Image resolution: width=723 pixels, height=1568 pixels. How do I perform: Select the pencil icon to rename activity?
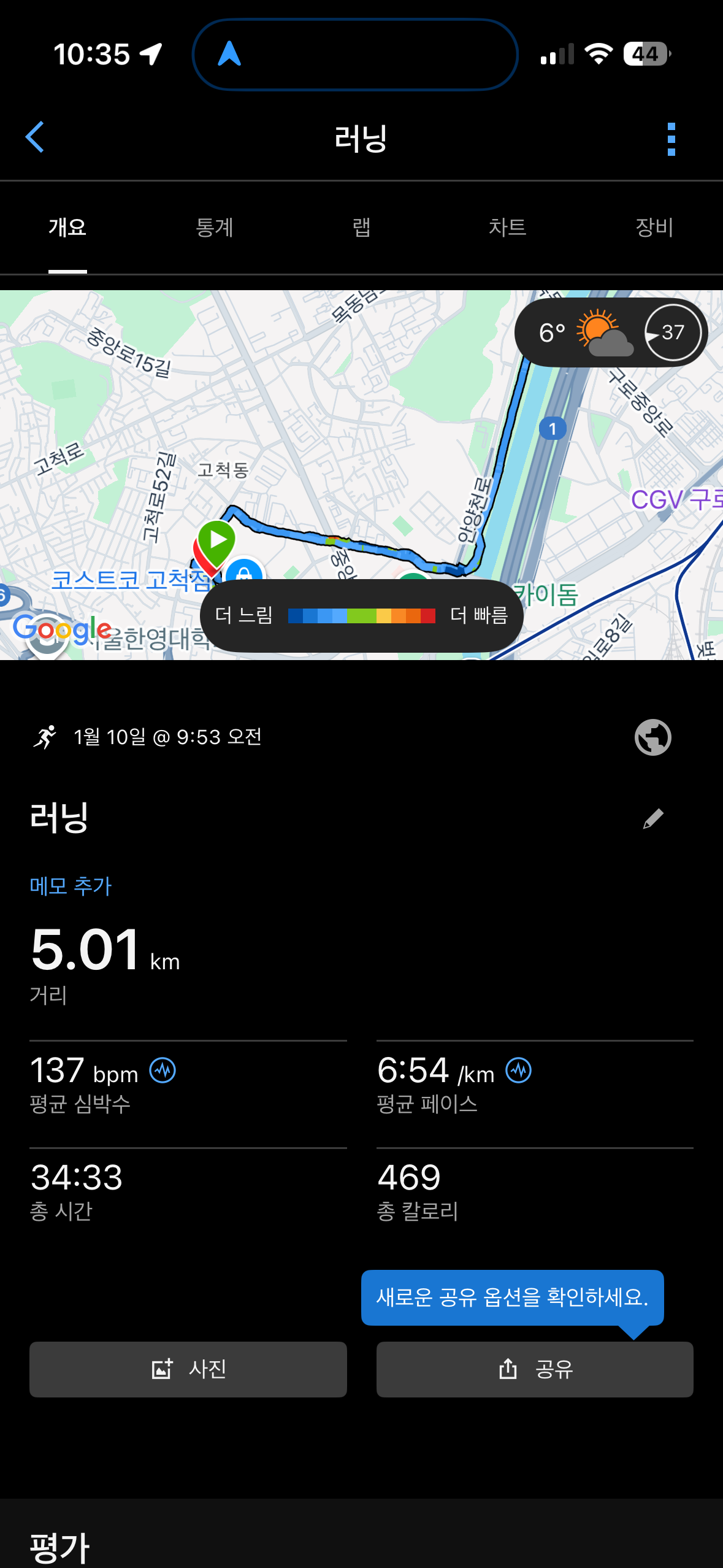coord(652,820)
